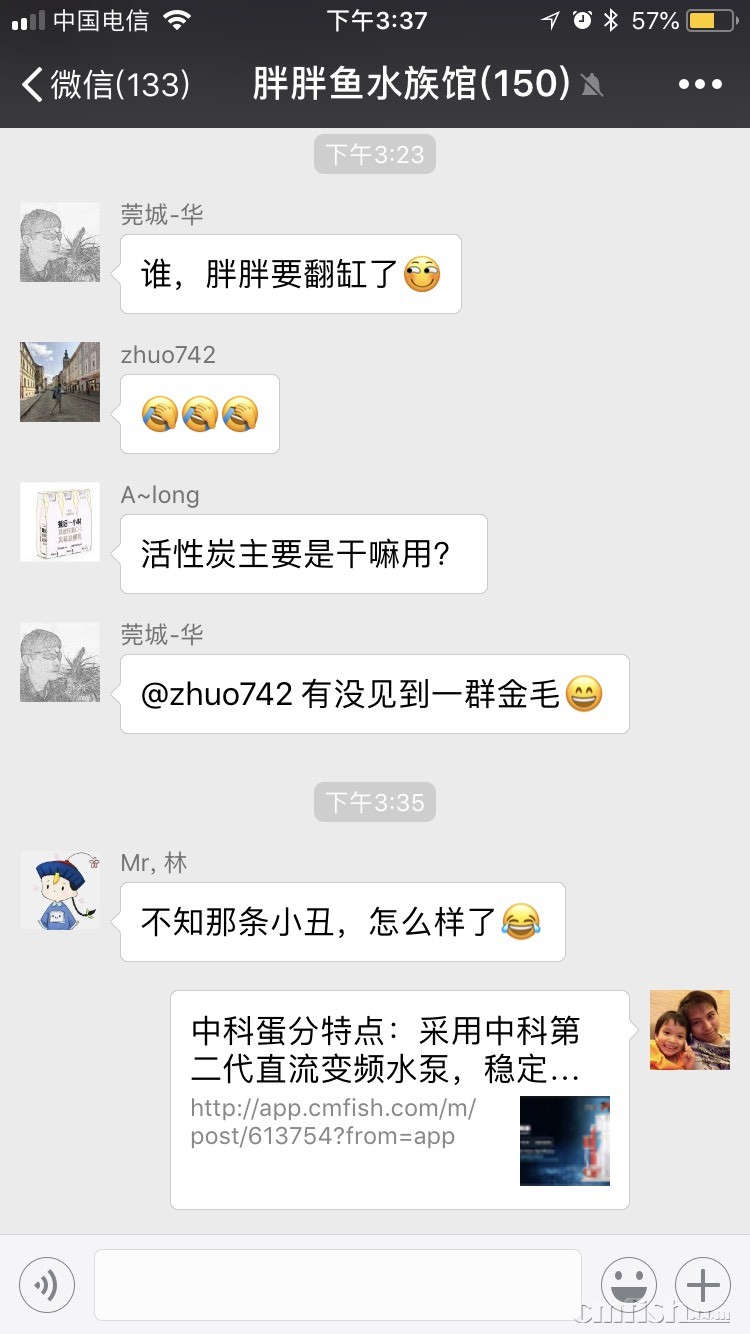This screenshot has height=1334, width=750.
Task: Open the emoji sticker panel
Action: (x=629, y=1284)
